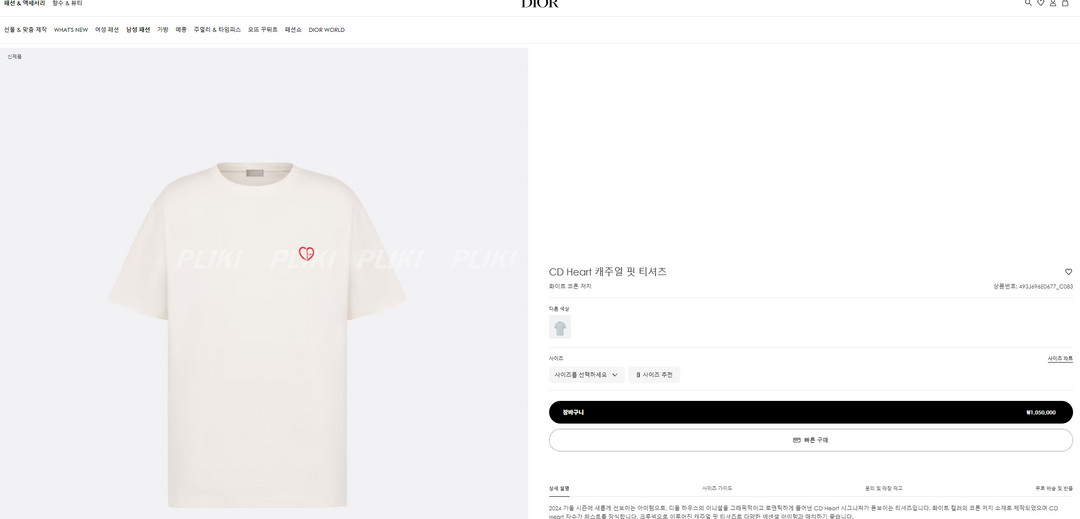Viewport: 1080px width, 519px height.
Task: Open 주얼리 & 타임피스 menu
Action: pos(217,30)
